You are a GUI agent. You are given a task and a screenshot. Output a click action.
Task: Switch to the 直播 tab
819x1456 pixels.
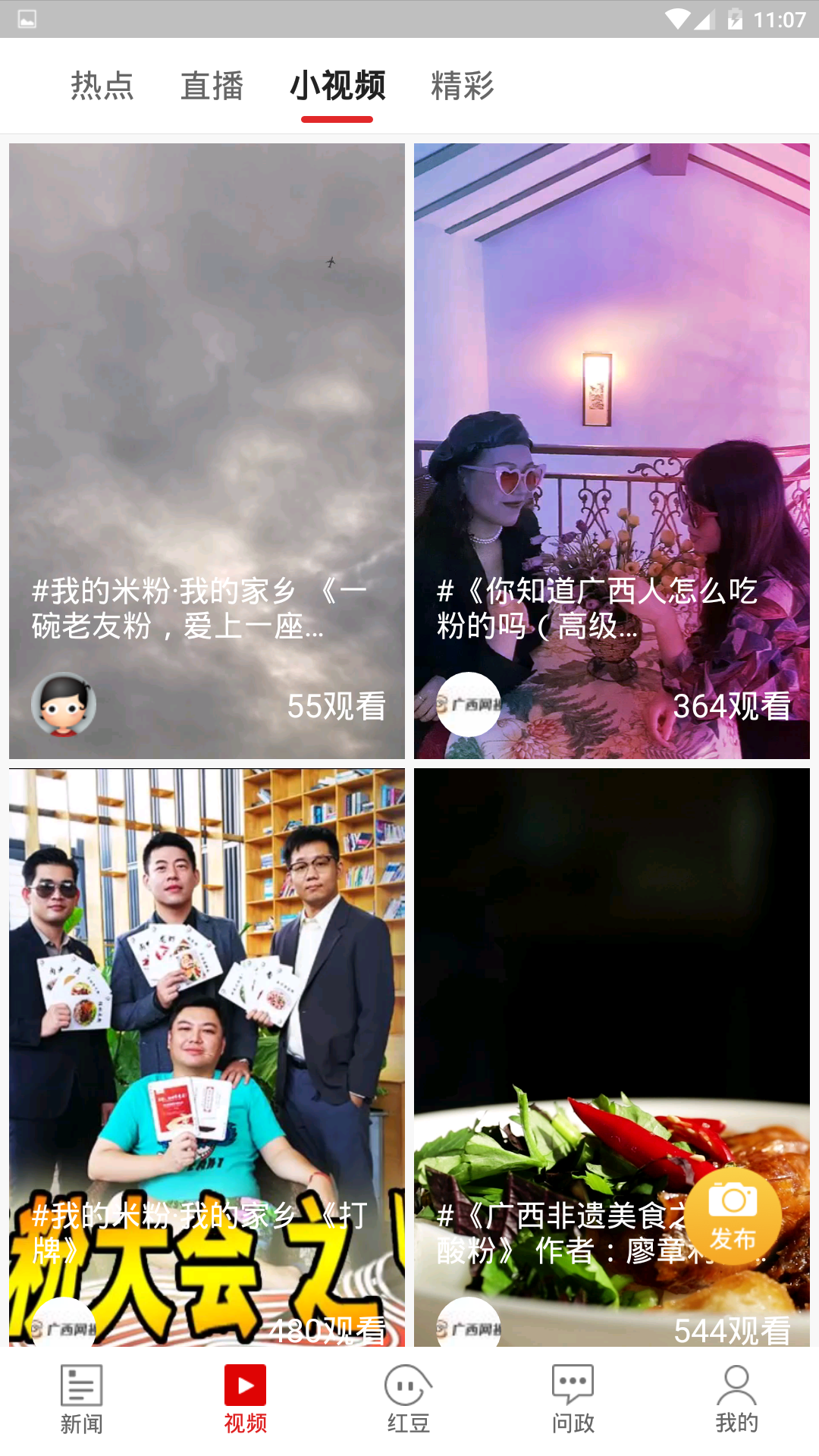212,86
